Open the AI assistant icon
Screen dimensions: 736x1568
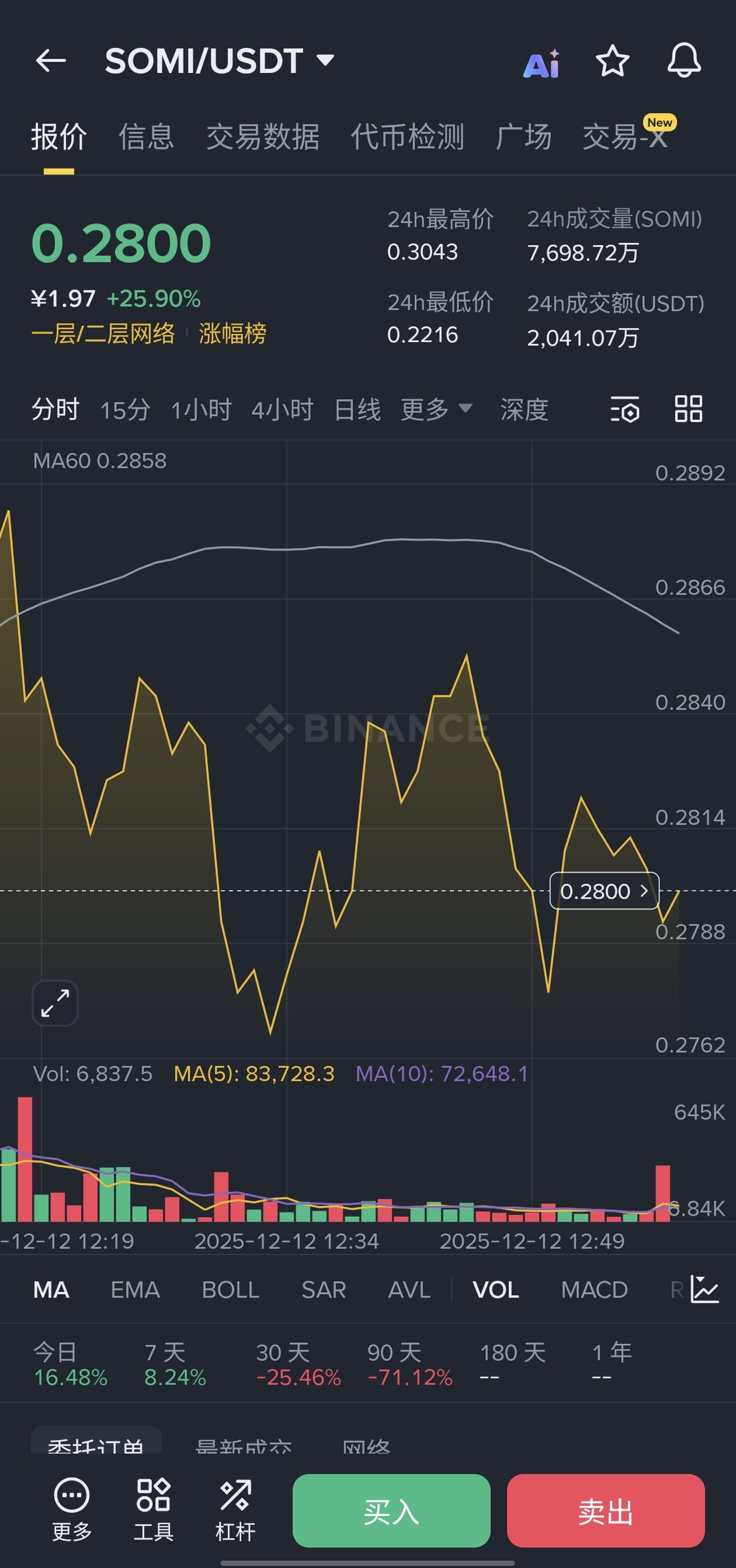click(x=541, y=62)
